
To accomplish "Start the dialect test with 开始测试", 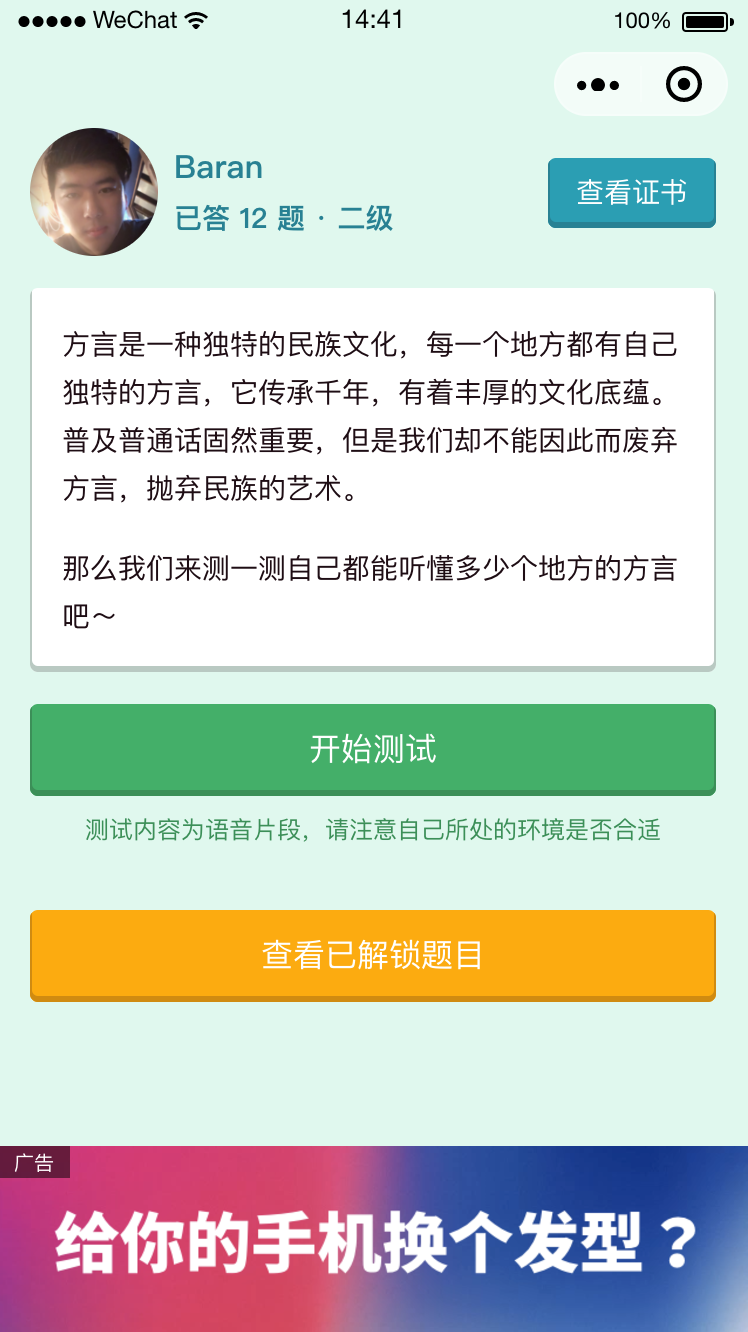I will [373, 749].
